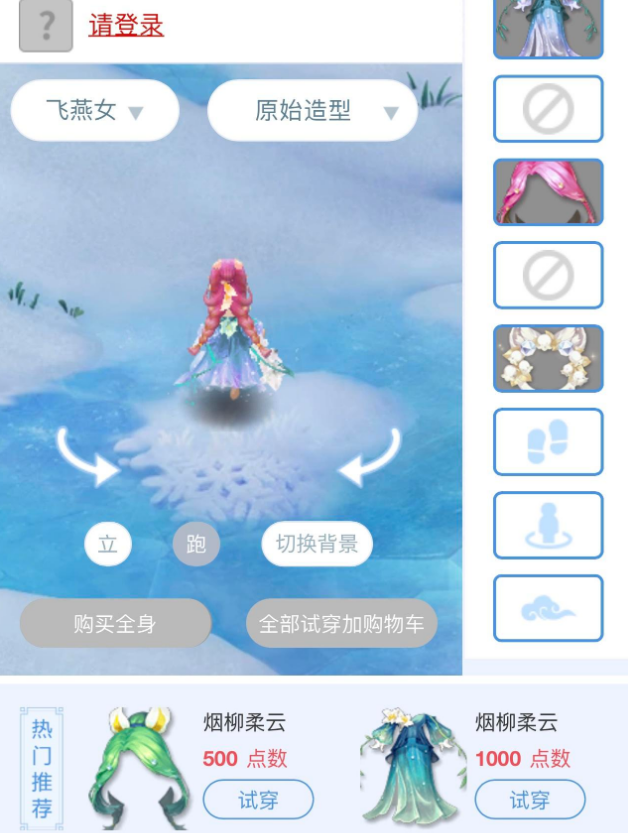This screenshot has width=628, height=833.
Task: Select the flower wreath accessory slot
Action: tap(548, 358)
